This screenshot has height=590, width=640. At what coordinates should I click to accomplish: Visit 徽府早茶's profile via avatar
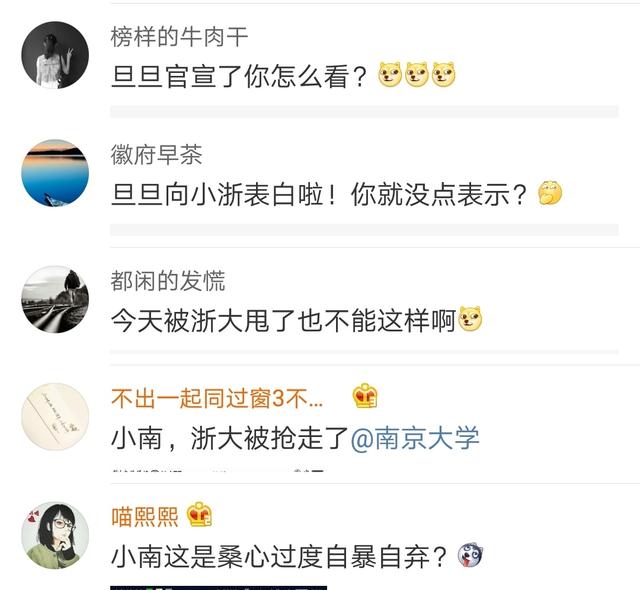[55, 173]
